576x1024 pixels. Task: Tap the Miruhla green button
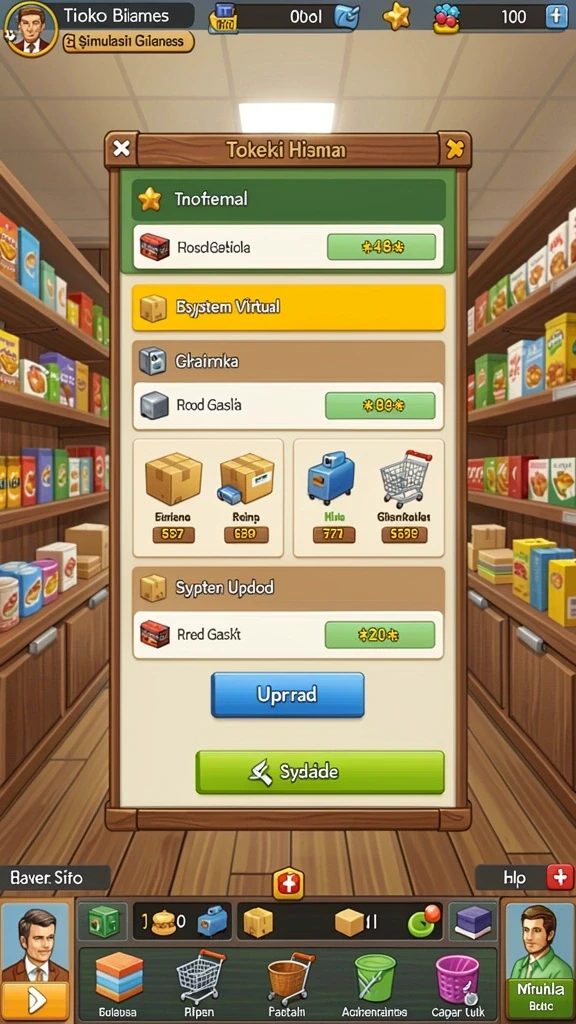(540, 995)
